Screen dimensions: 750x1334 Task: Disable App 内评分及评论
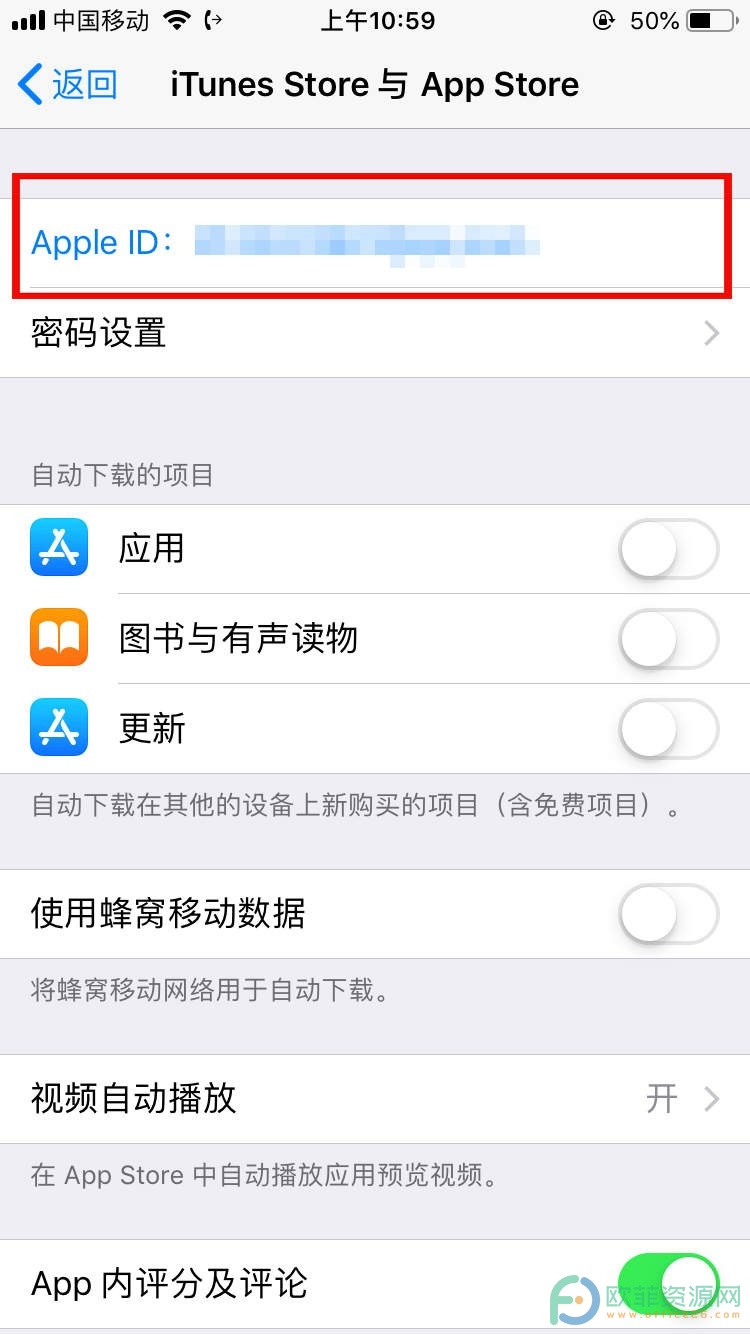coord(669,1284)
